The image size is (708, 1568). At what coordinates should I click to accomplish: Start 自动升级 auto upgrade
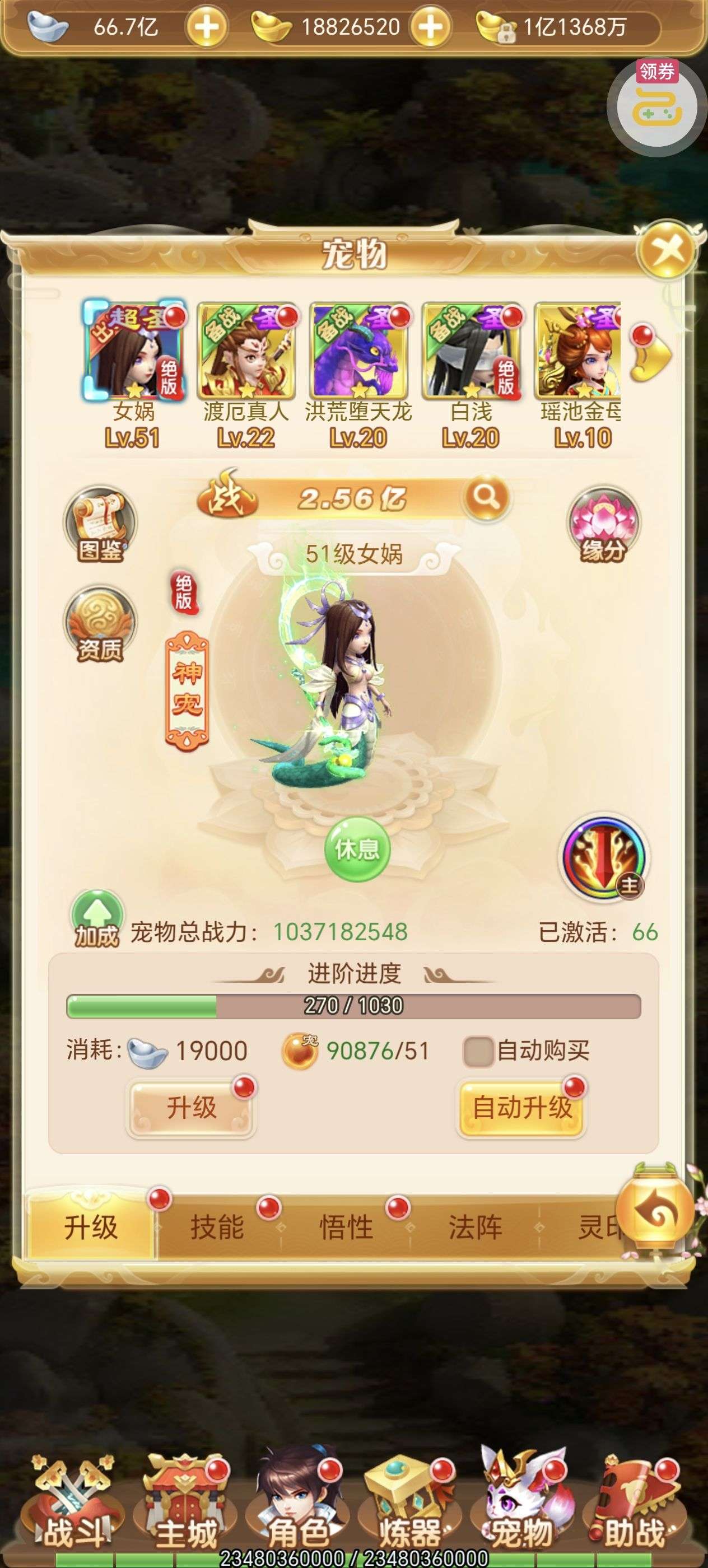(521, 1108)
